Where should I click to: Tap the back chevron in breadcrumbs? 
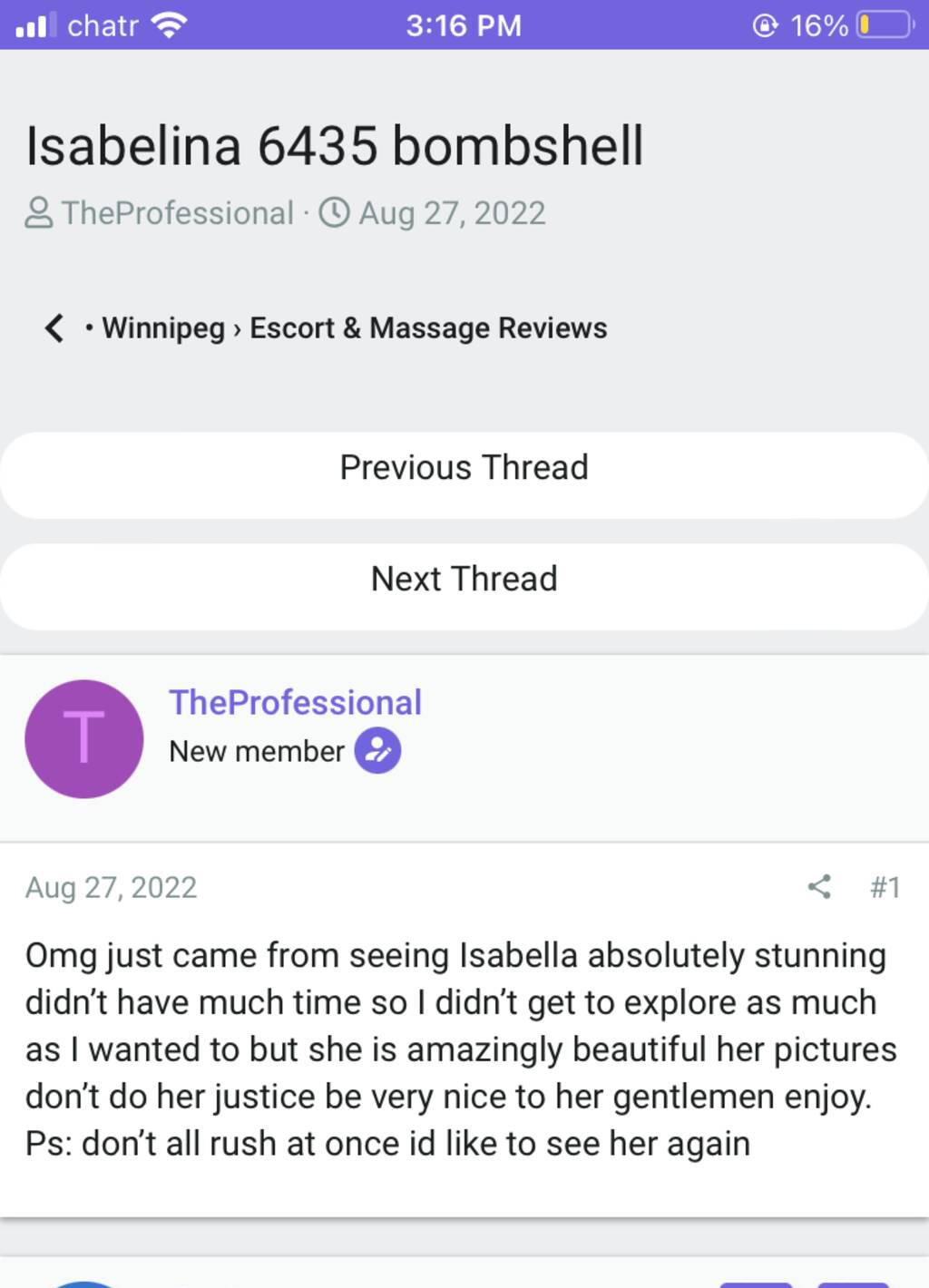[54, 327]
